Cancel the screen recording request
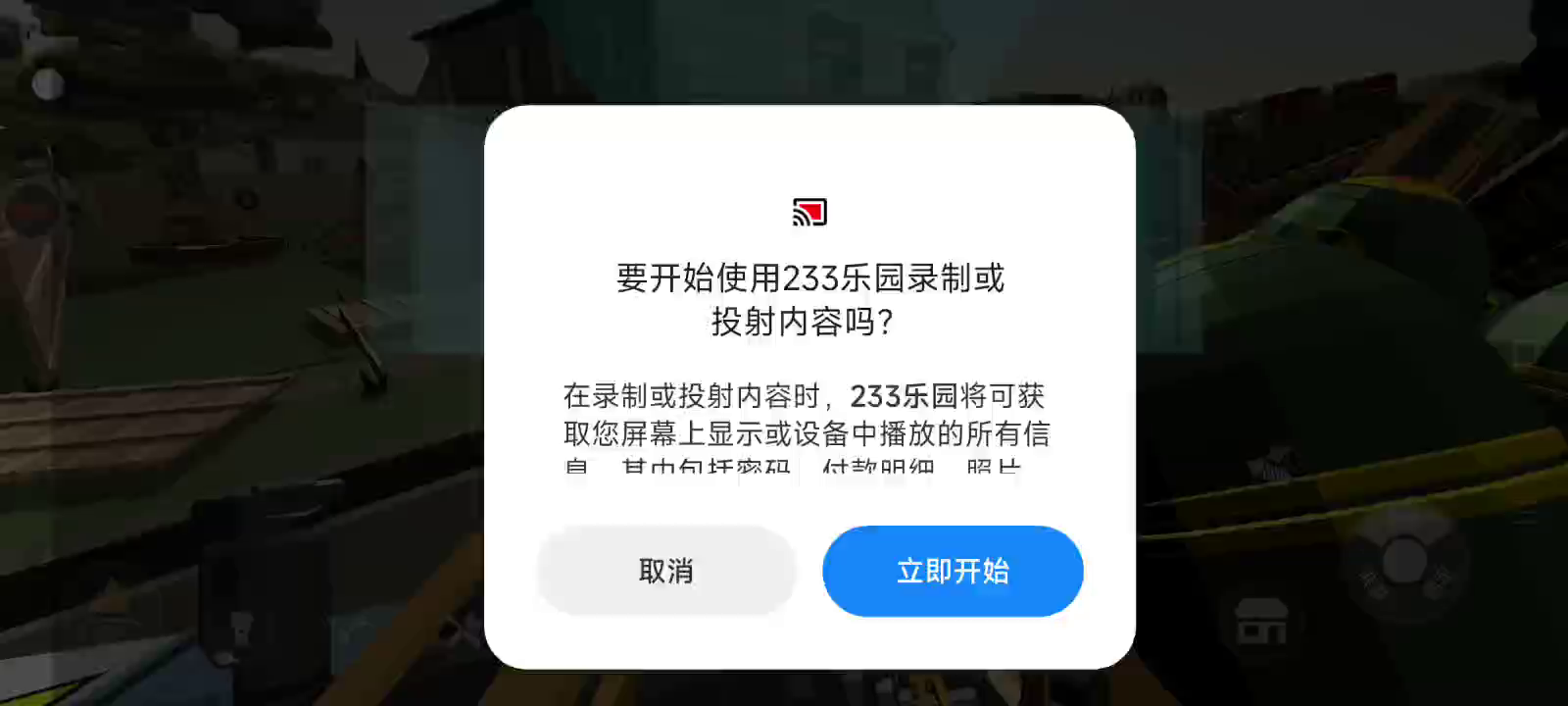This screenshot has height=706, width=1568. 665,571
